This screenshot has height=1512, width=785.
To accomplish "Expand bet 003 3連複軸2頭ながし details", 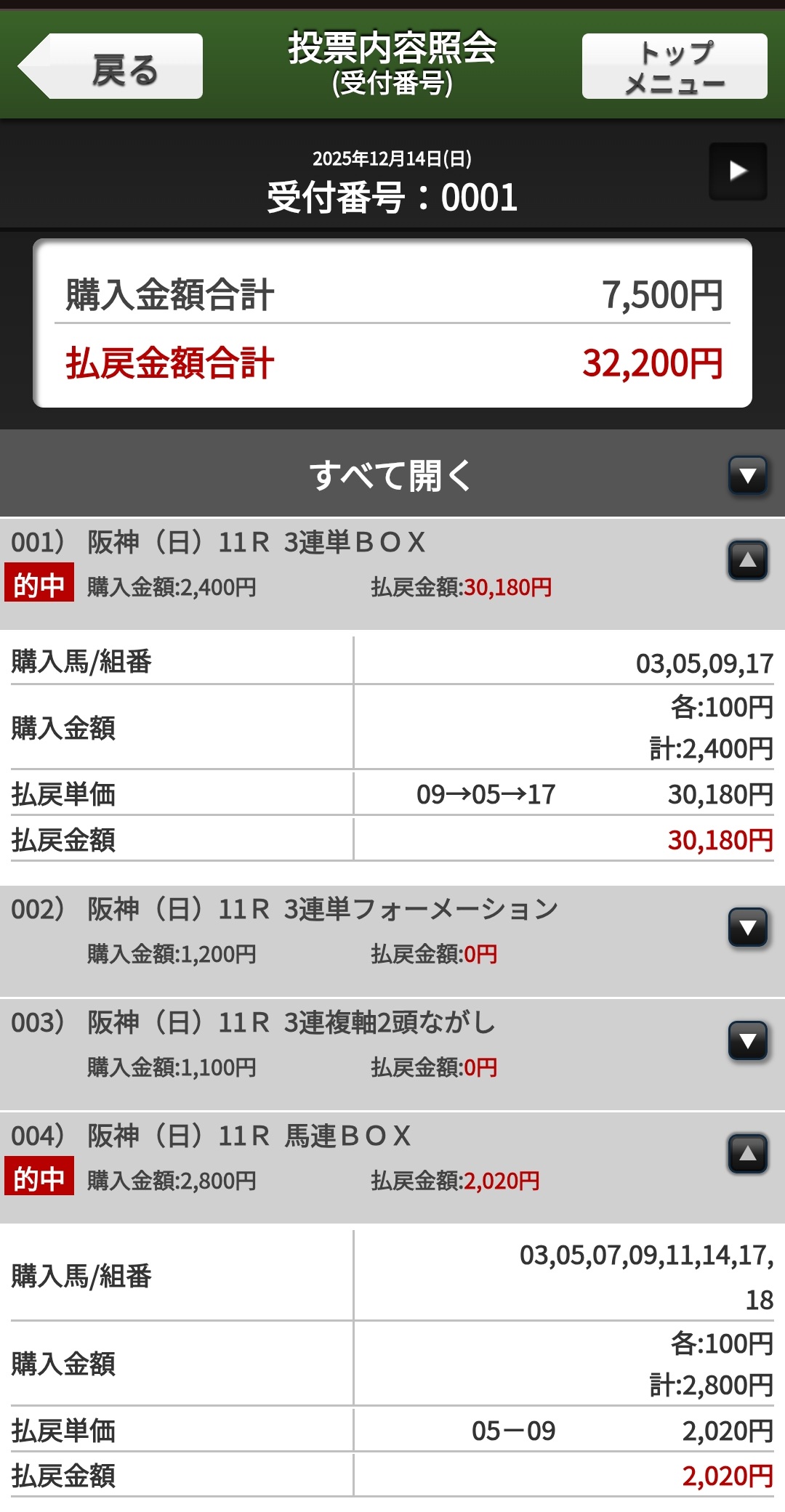I will point(747,1040).
